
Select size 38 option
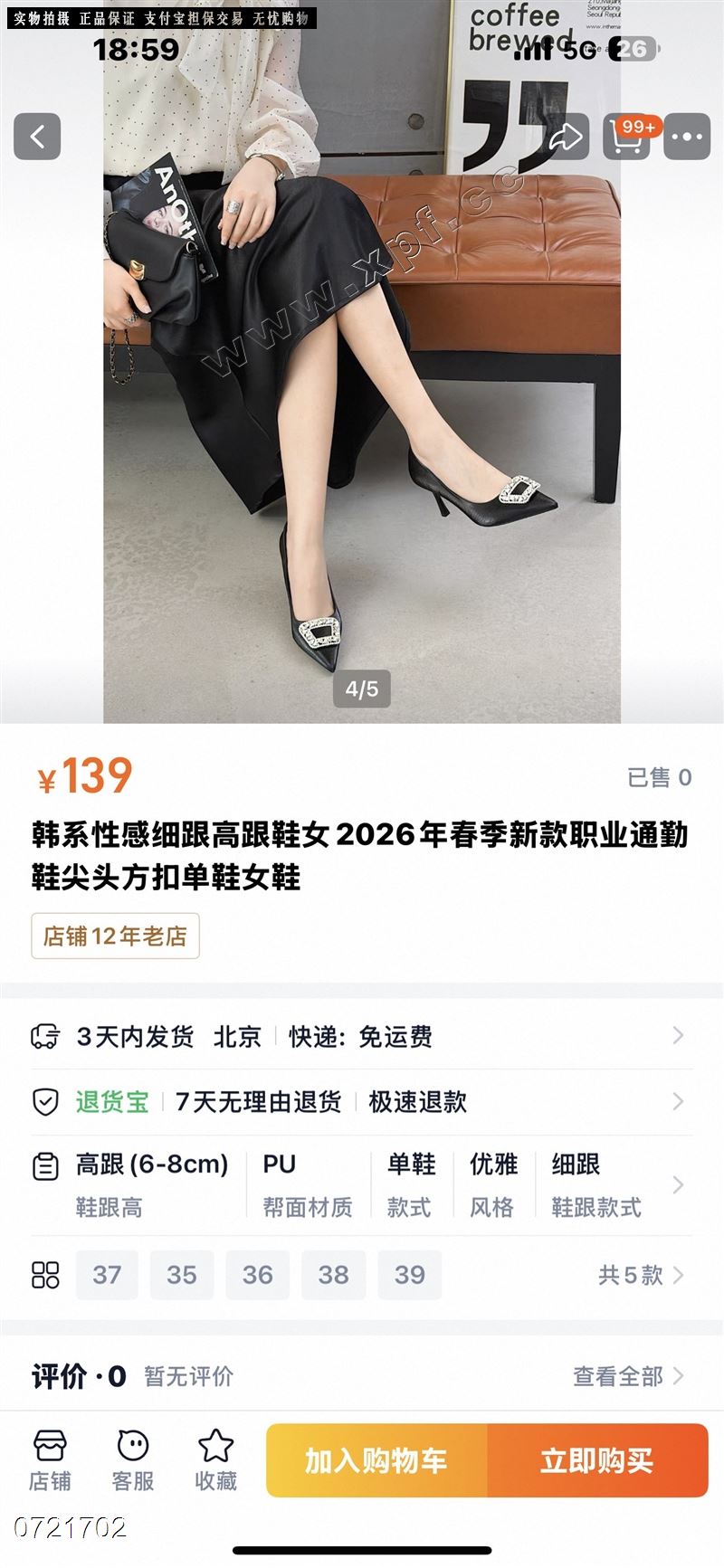334,1275
